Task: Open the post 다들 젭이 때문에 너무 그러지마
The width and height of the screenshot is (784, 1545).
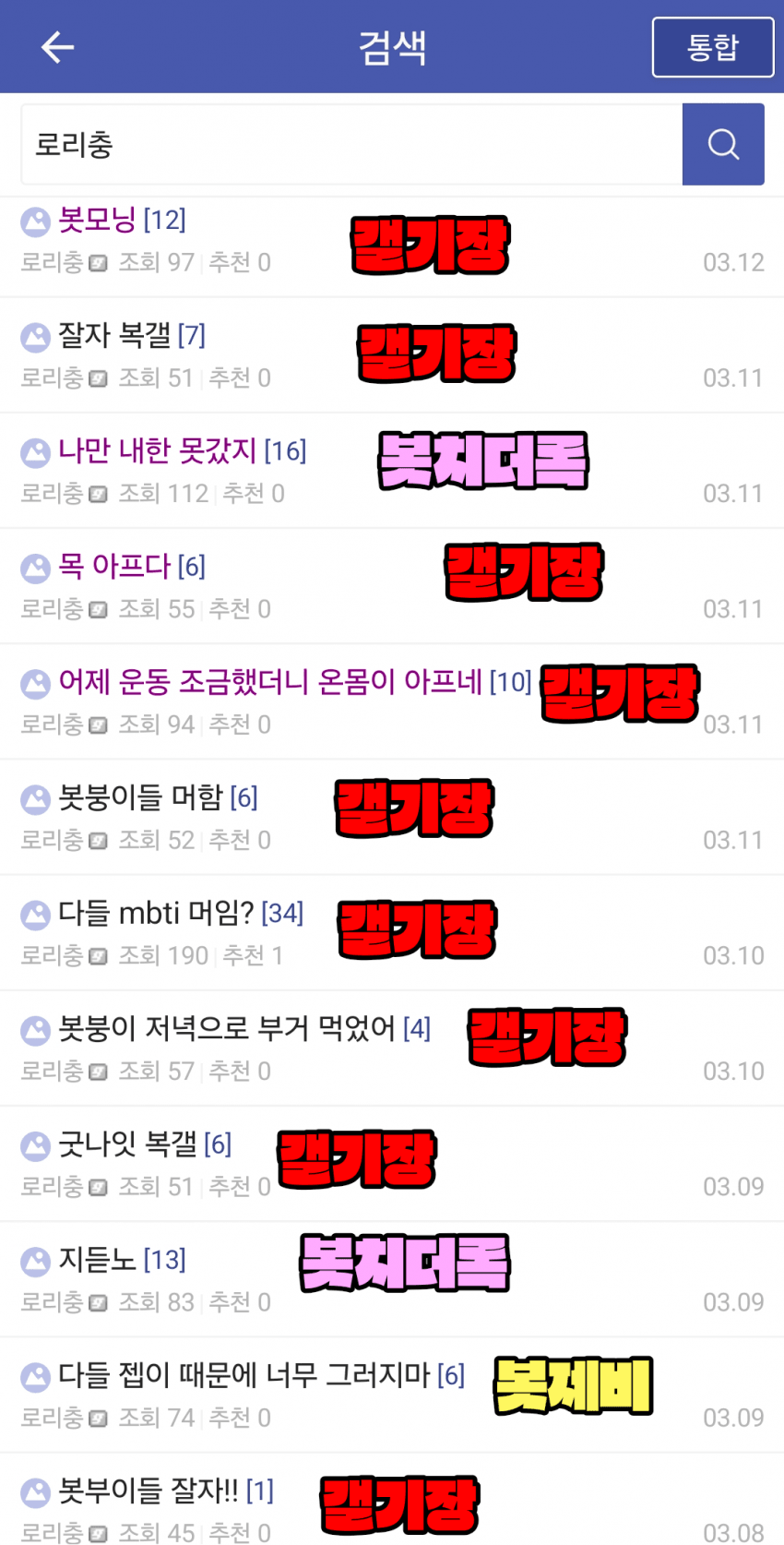Action: (x=244, y=1376)
